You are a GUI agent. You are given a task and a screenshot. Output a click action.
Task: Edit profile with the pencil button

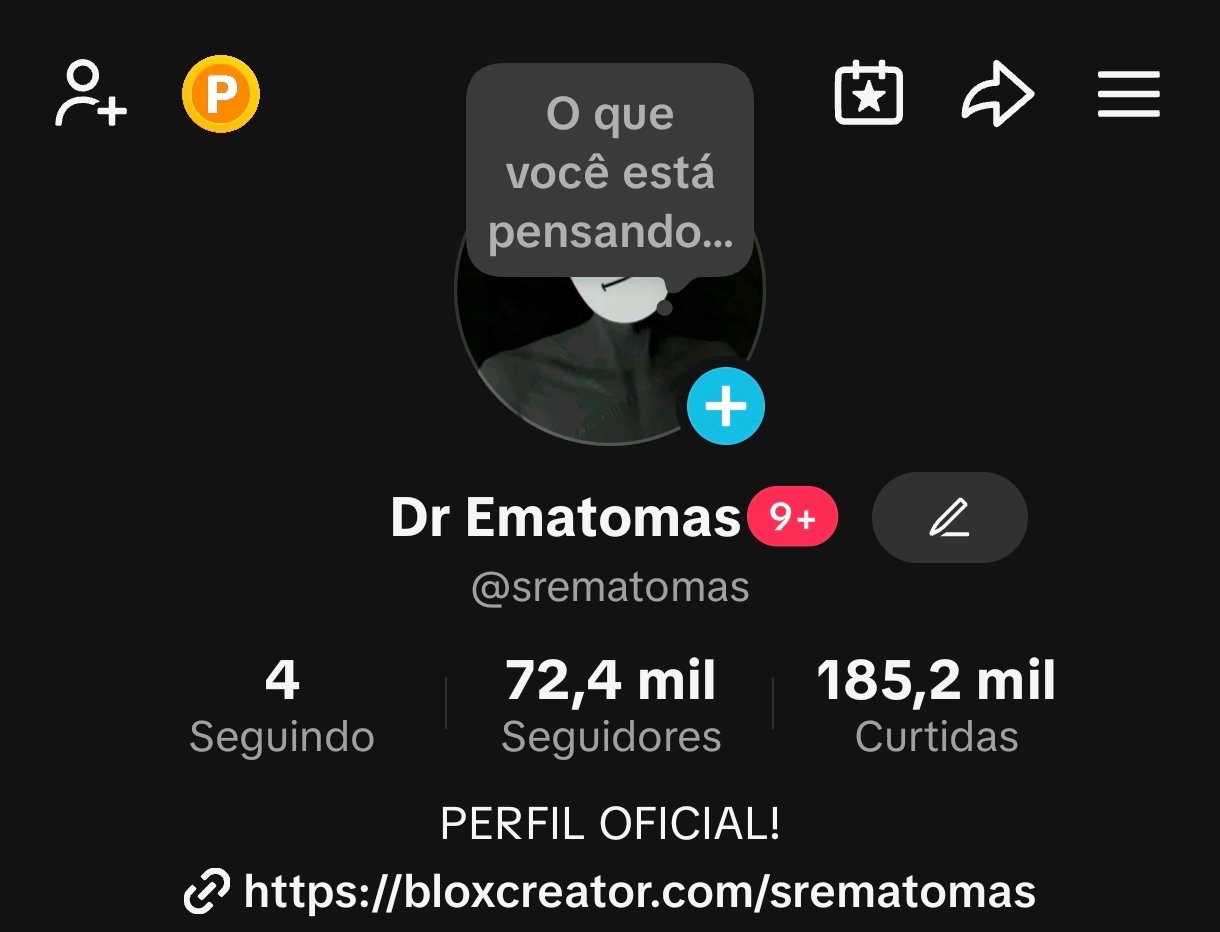[949, 518]
